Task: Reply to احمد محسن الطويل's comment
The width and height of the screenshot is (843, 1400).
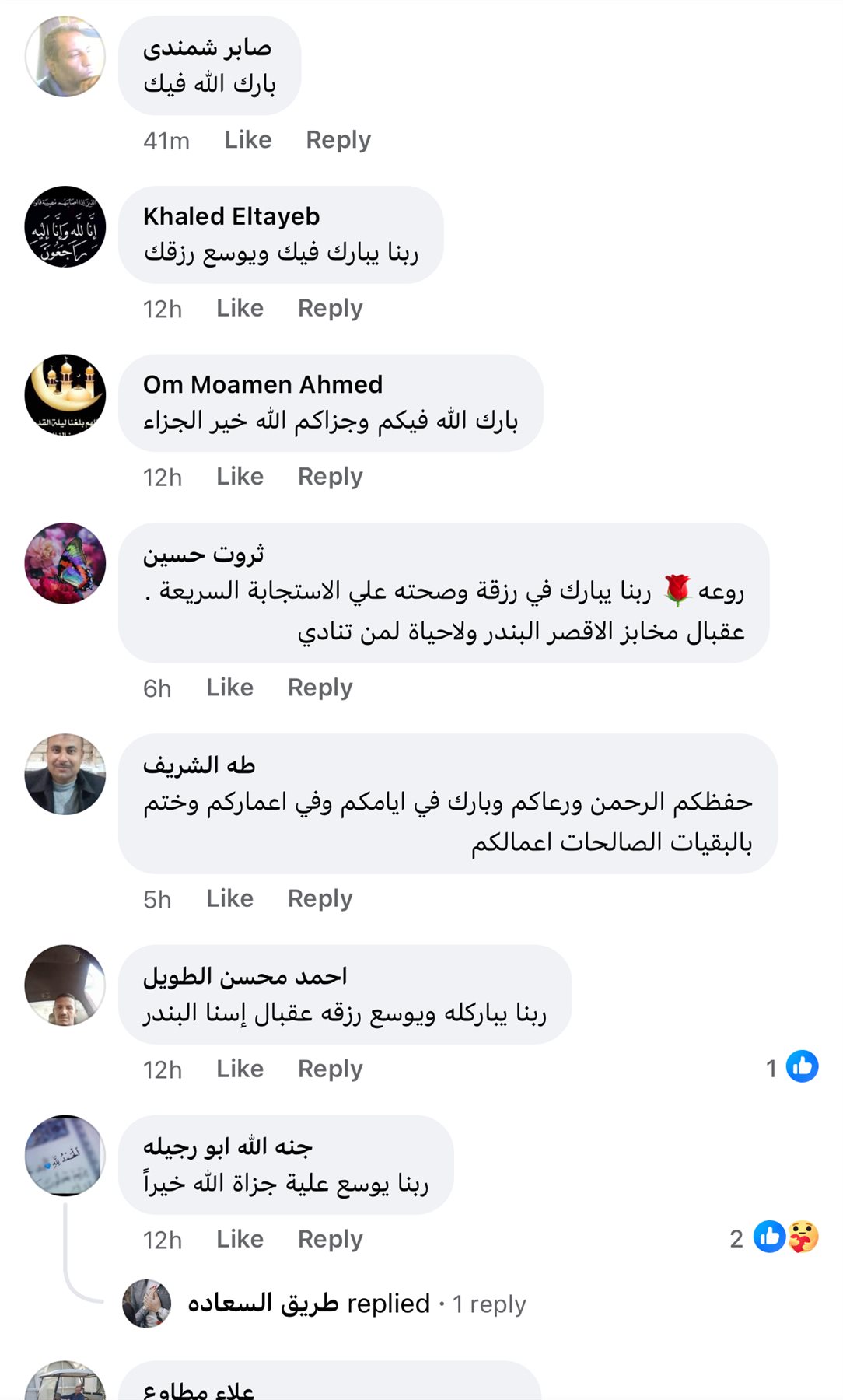Action: click(x=330, y=1069)
